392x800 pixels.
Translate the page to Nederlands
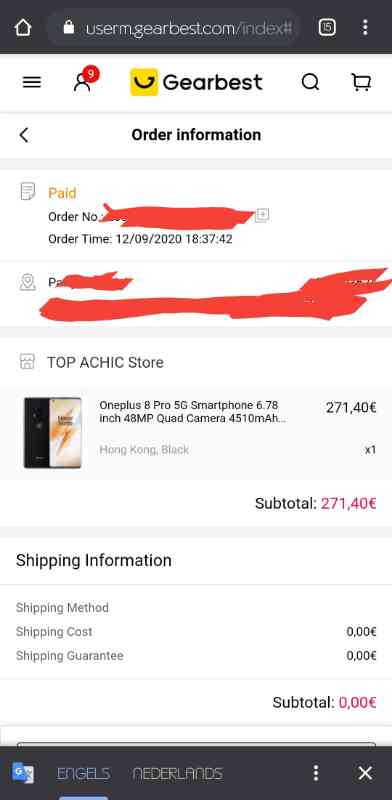178,773
